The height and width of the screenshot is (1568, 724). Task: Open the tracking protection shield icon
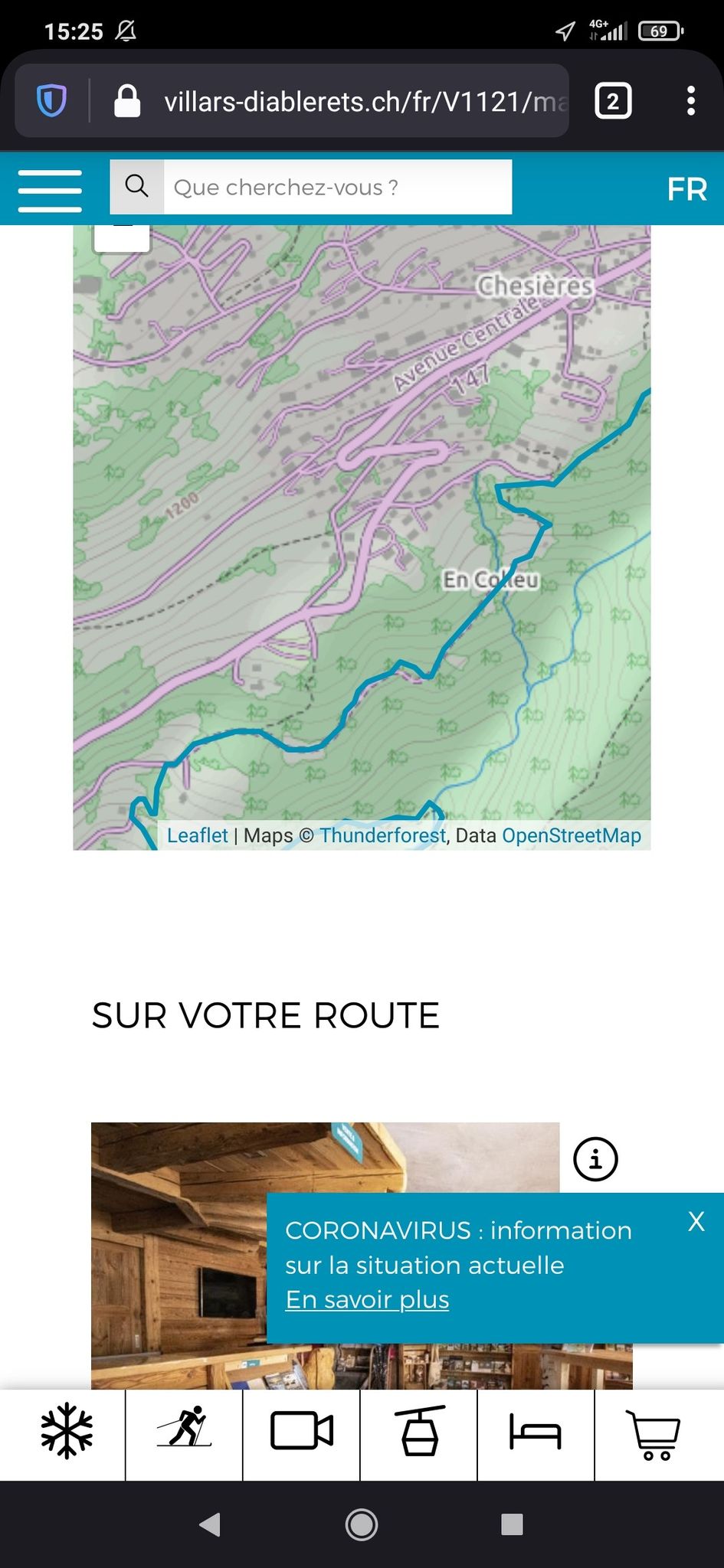[x=51, y=101]
